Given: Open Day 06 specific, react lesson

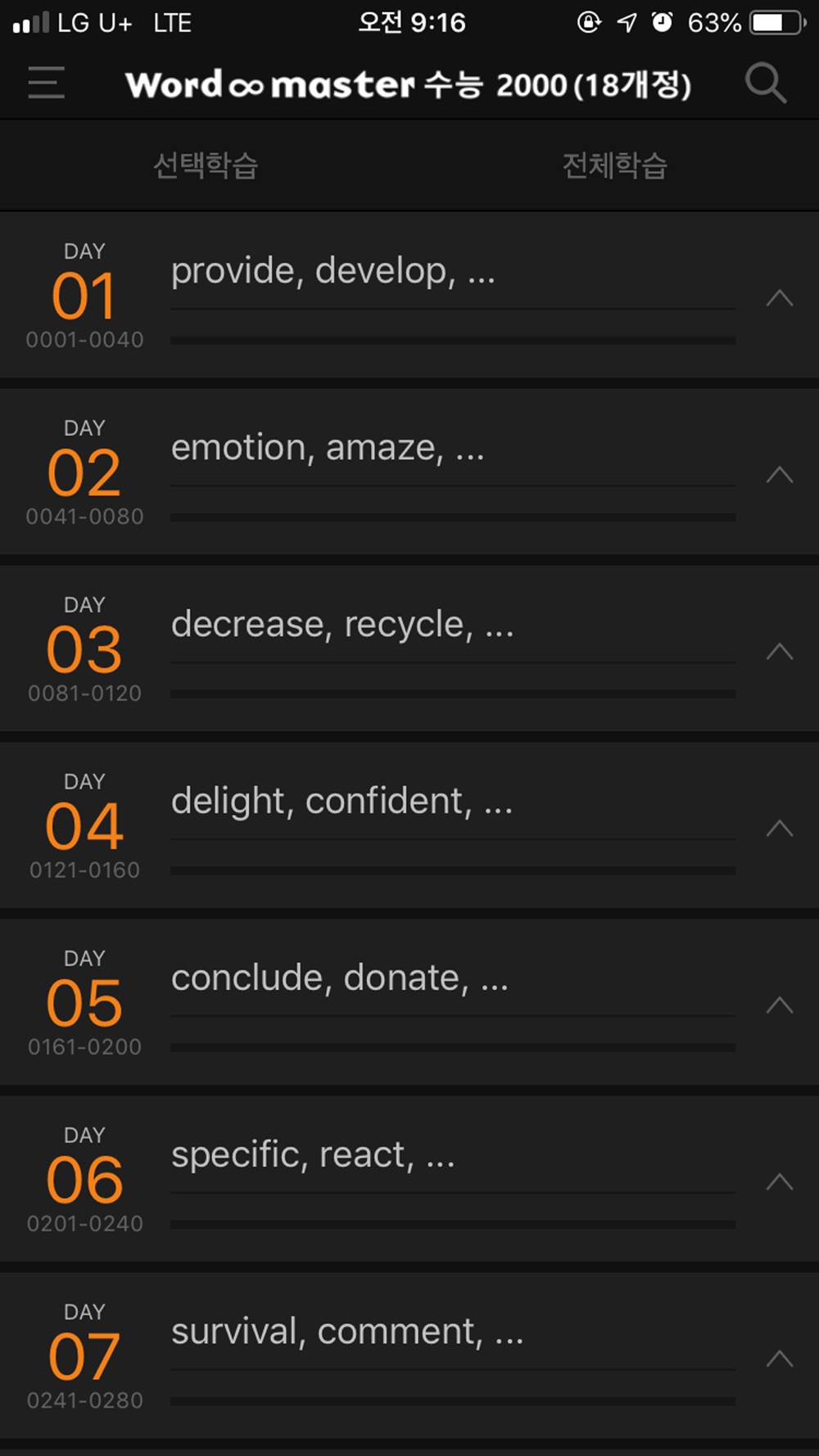Looking at the screenshot, I should pyautogui.click(x=409, y=1180).
